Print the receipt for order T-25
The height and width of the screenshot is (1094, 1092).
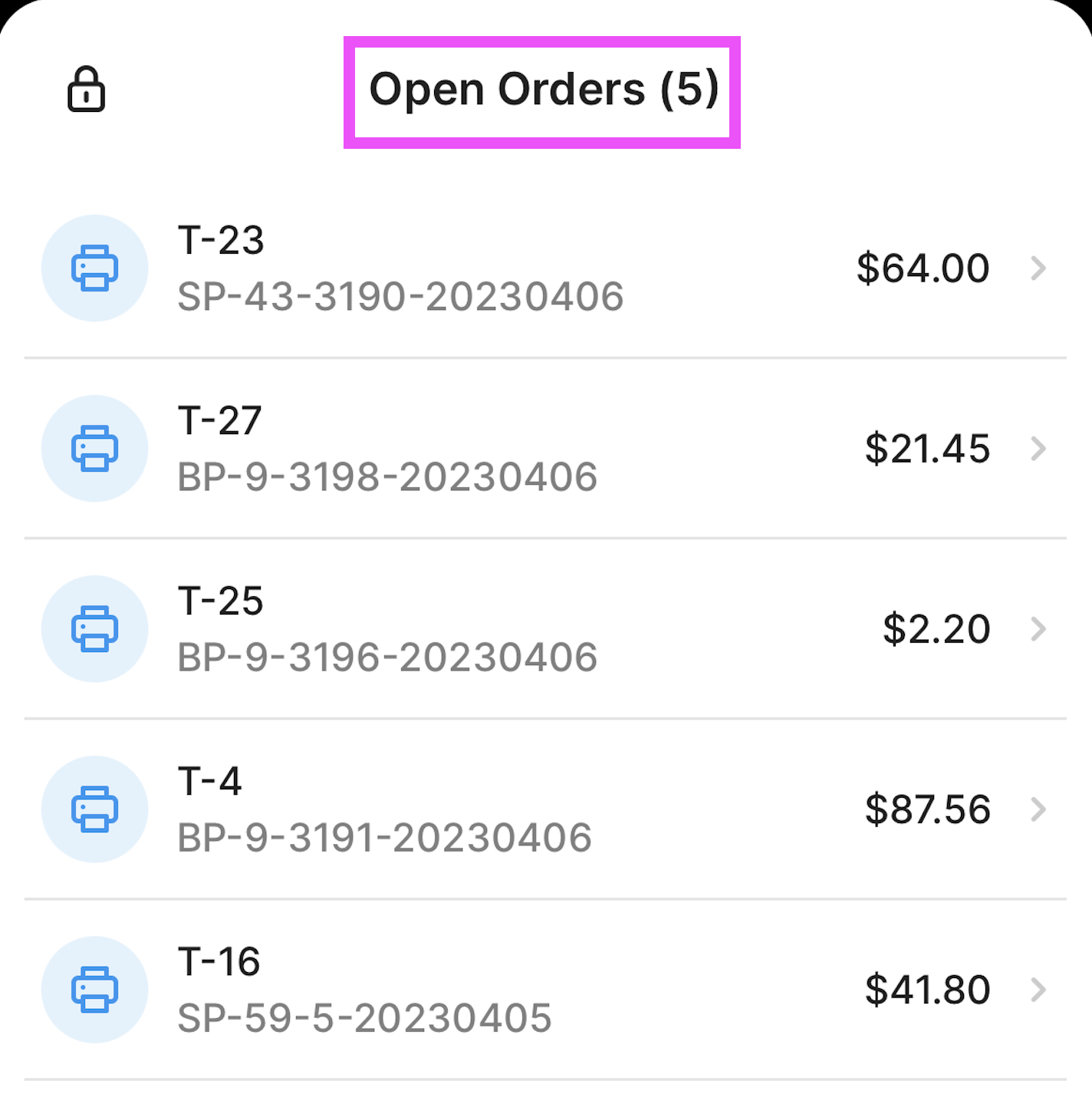click(94, 629)
